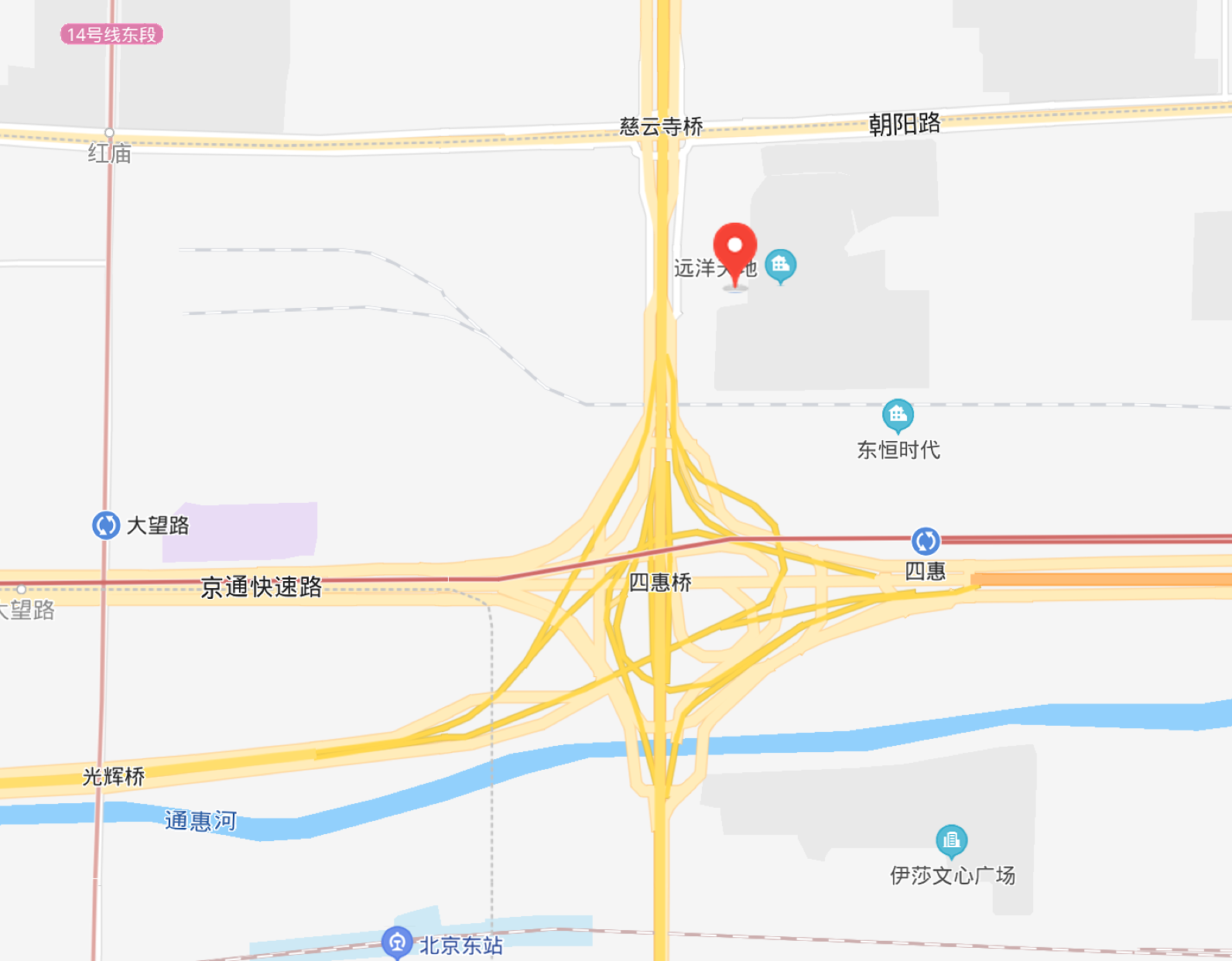Tap the 北京东站 railway station icon
1232x961 pixels.
pyautogui.click(x=397, y=942)
